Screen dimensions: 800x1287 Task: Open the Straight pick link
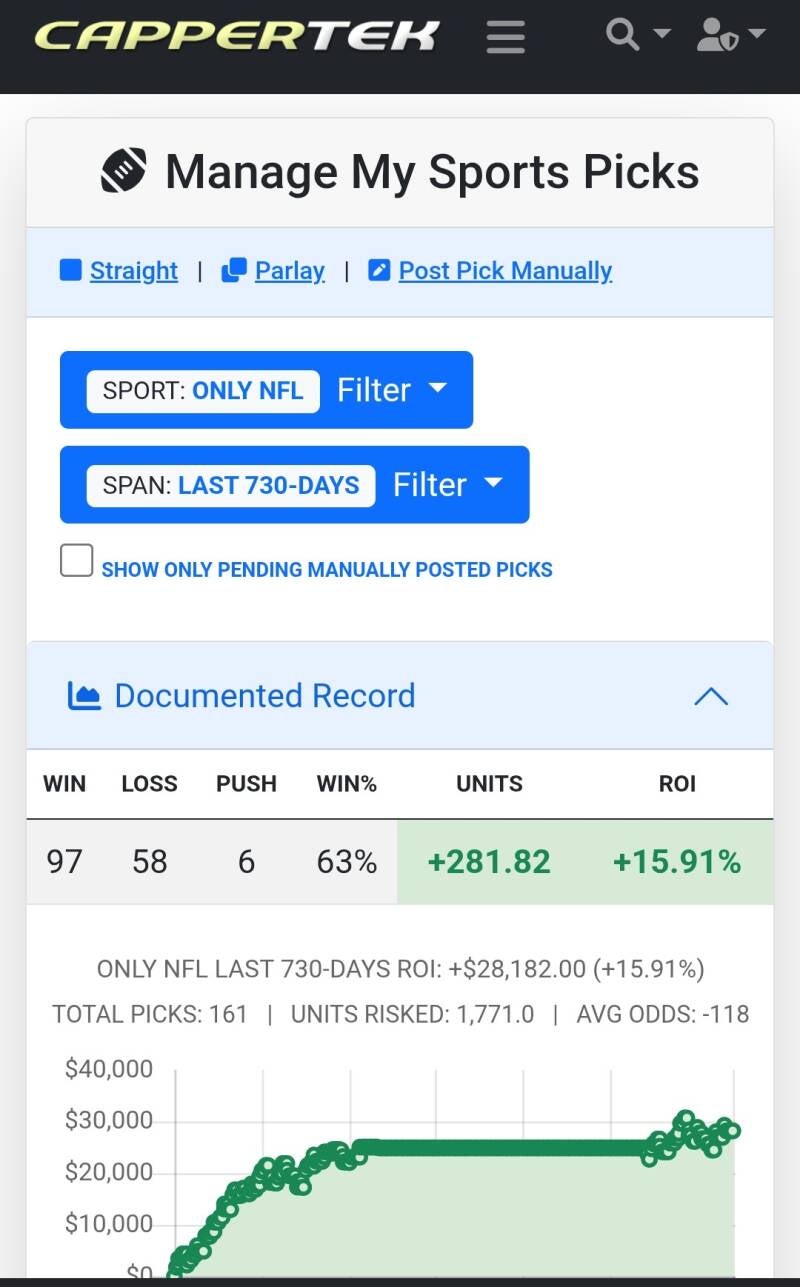pos(133,271)
